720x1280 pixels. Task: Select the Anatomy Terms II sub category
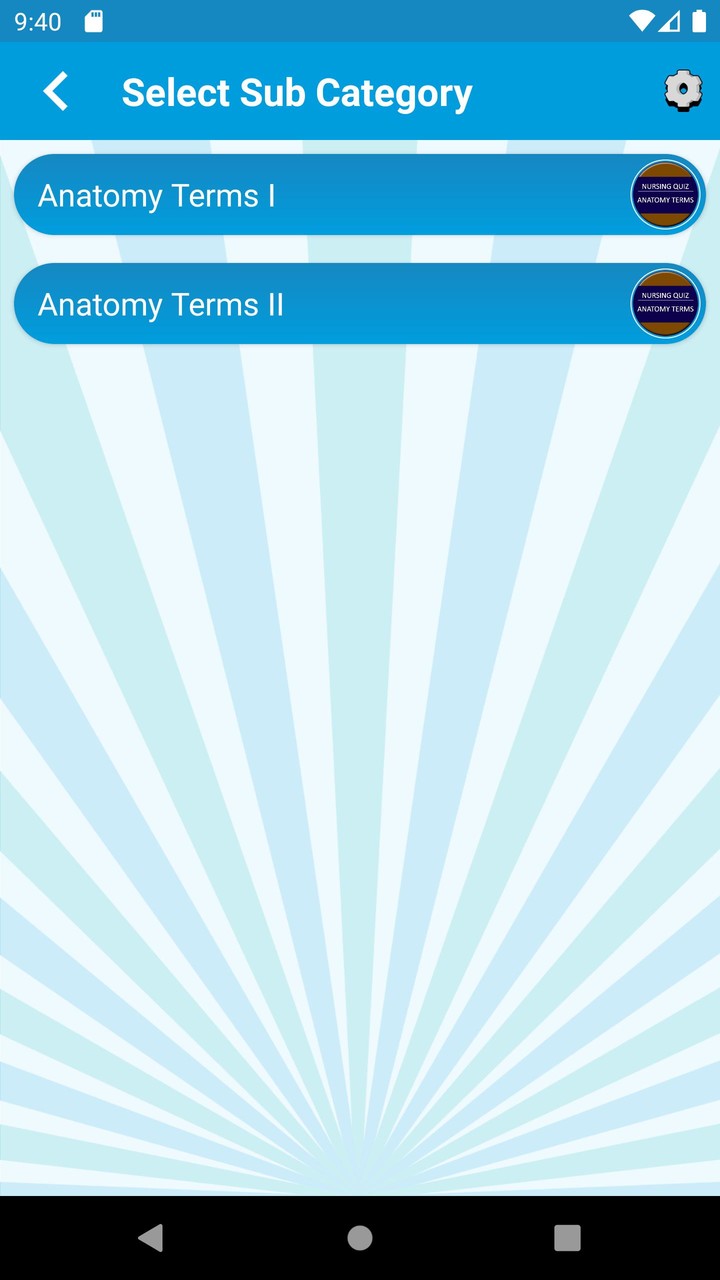click(x=300, y=304)
